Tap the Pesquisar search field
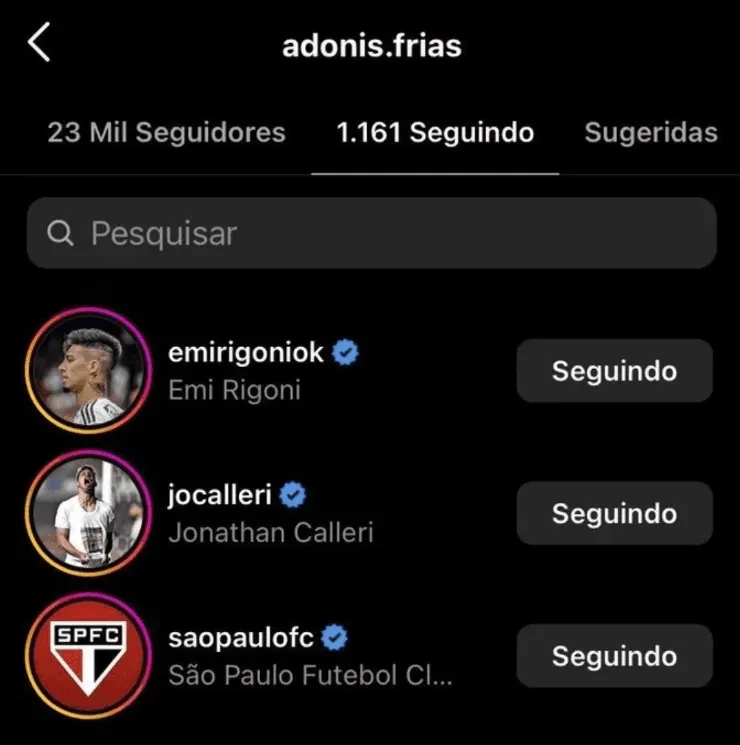 (x=371, y=234)
